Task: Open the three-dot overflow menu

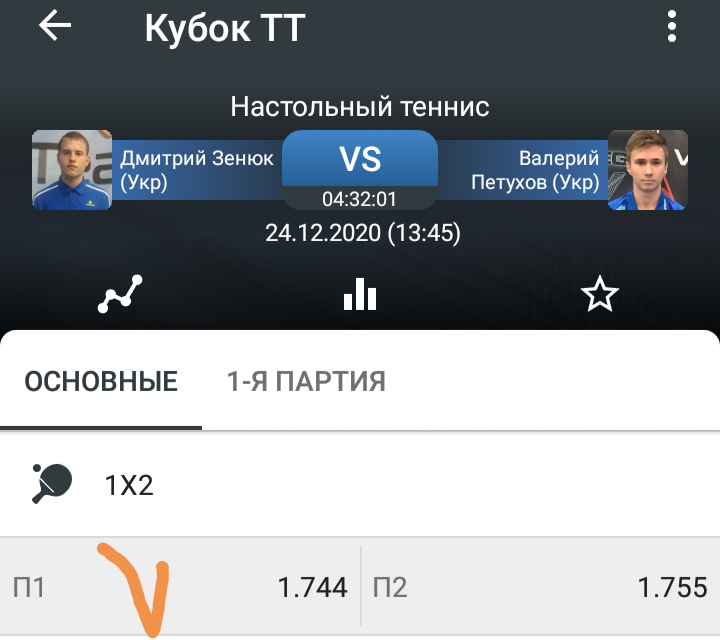Action: (x=671, y=27)
